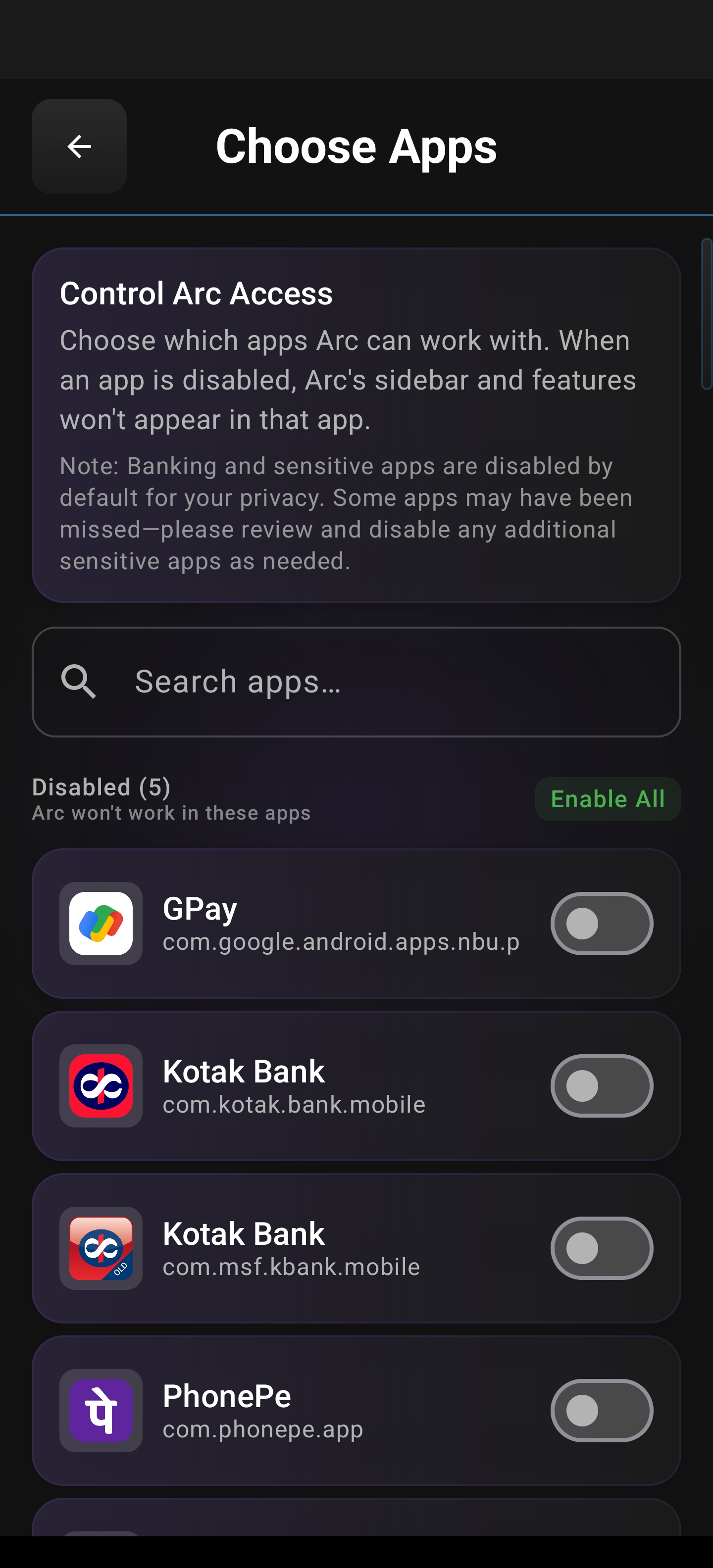Viewport: 713px width, 1568px height.
Task: Select the PhonePe app entry
Action: [x=356, y=1411]
